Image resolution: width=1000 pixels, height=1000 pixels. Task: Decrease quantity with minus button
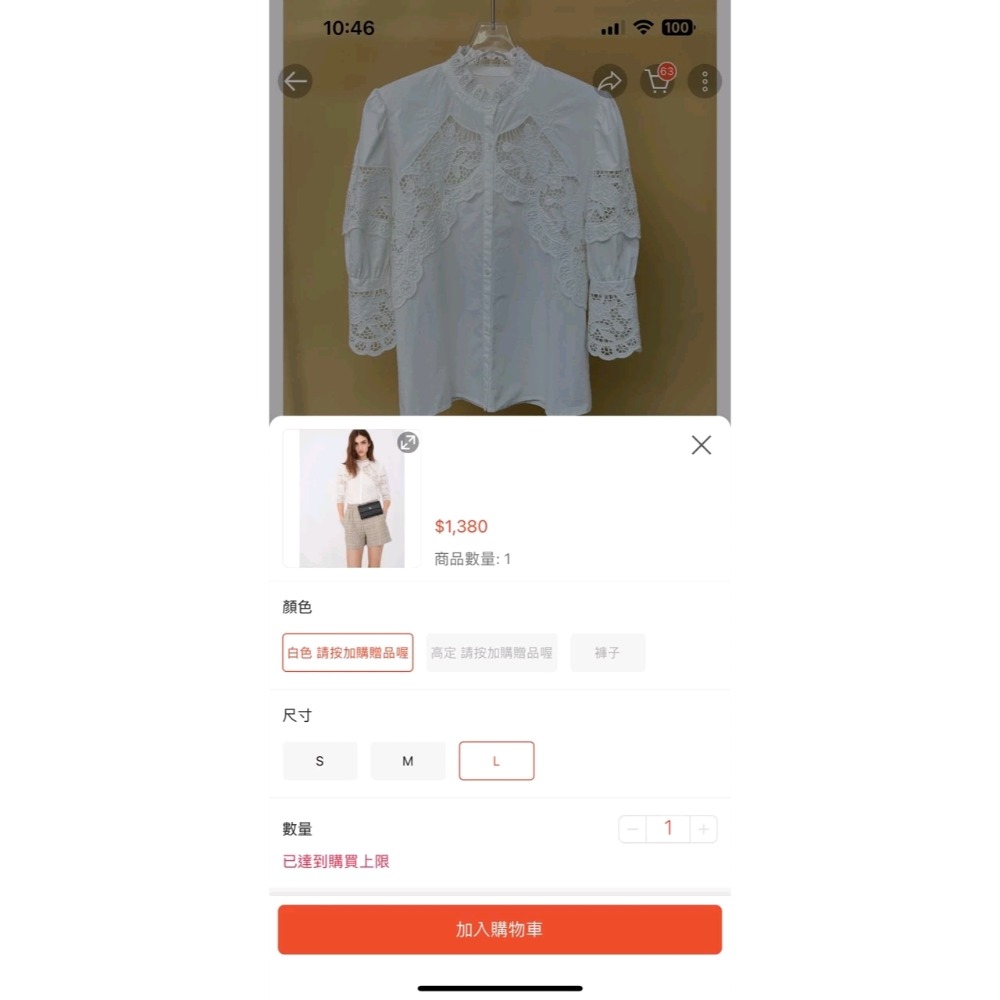click(x=632, y=829)
